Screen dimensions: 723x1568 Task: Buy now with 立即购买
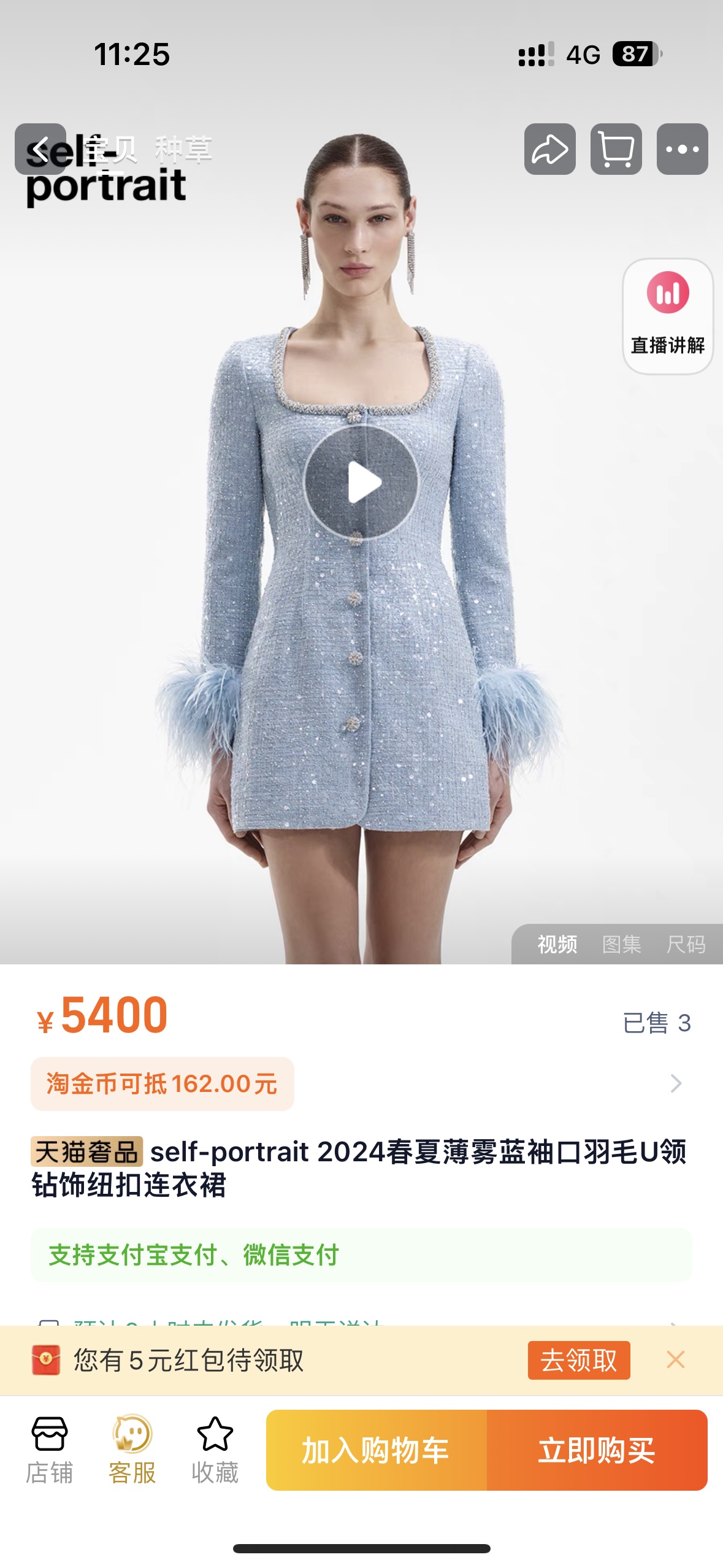tap(597, 1450)
